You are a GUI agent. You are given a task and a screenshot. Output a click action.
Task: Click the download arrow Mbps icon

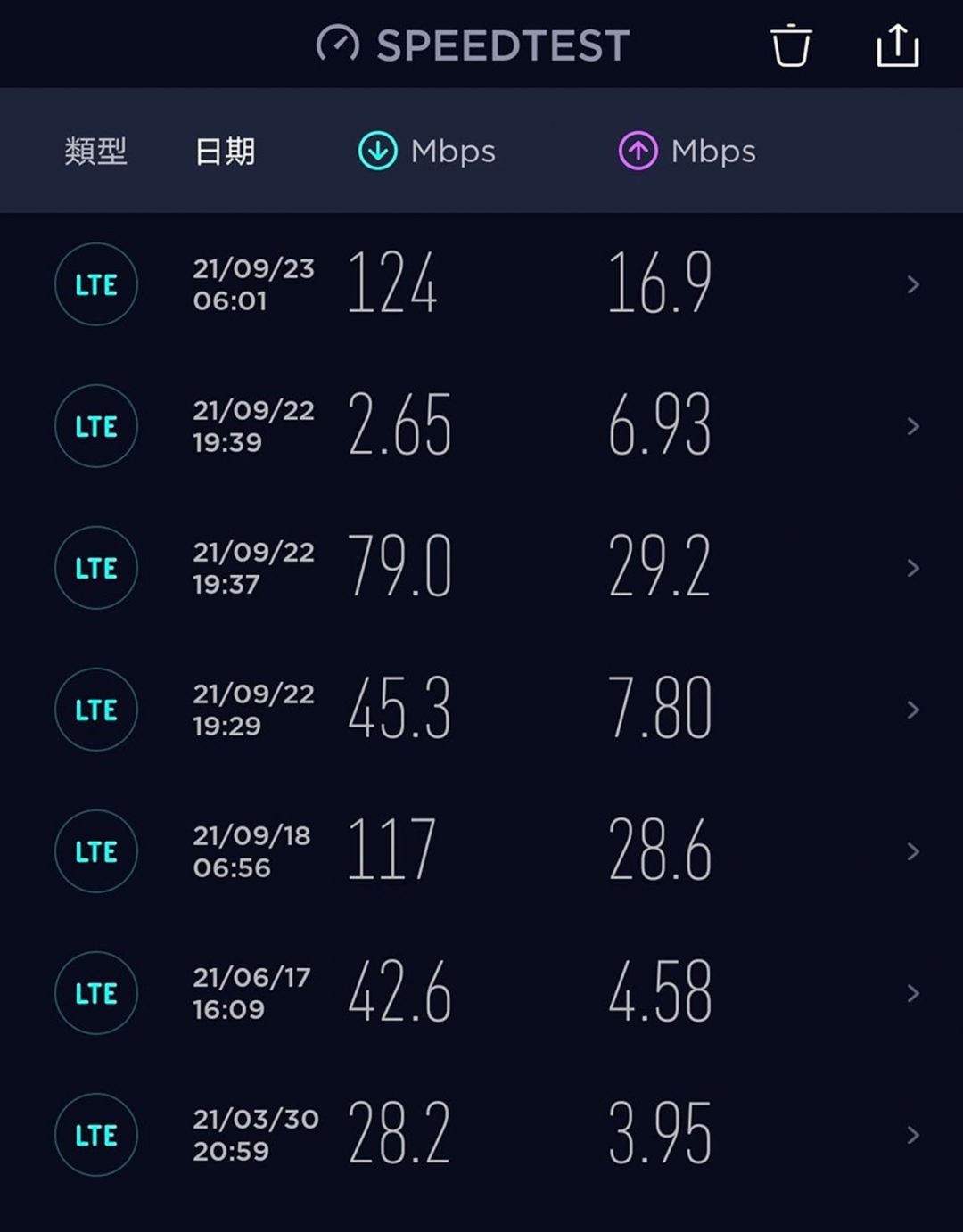(378, 151)
